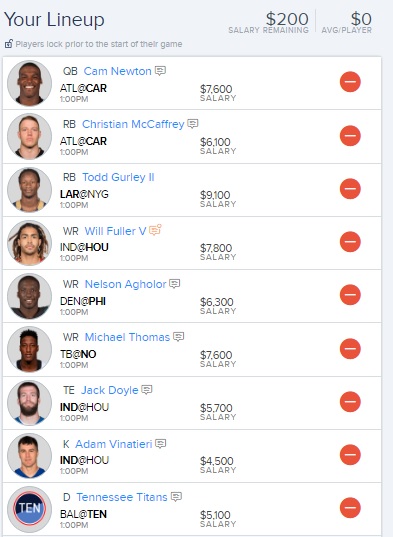View the news note for Will Fuller V

coord(155,230)
